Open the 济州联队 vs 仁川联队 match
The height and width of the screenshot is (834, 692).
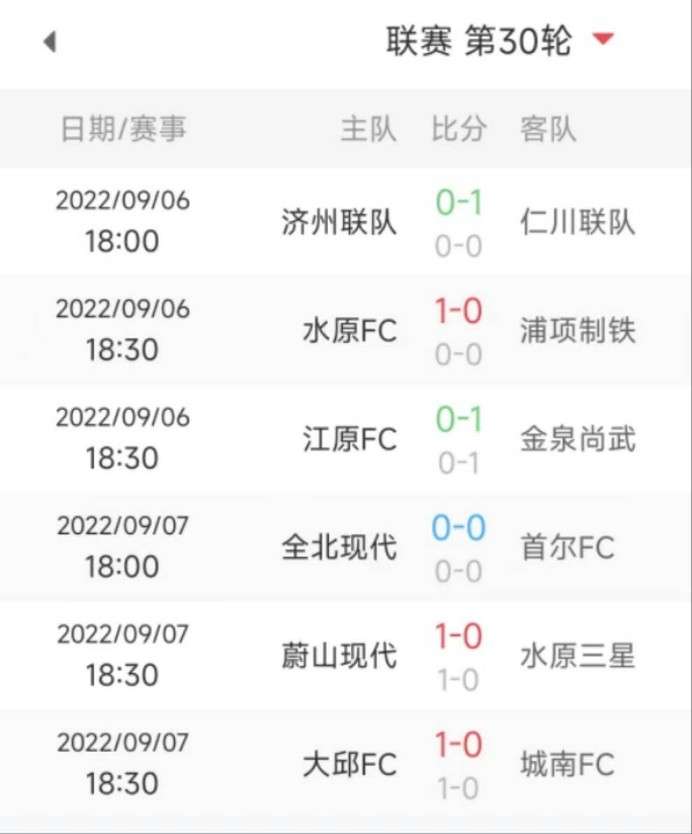[346, 221]
